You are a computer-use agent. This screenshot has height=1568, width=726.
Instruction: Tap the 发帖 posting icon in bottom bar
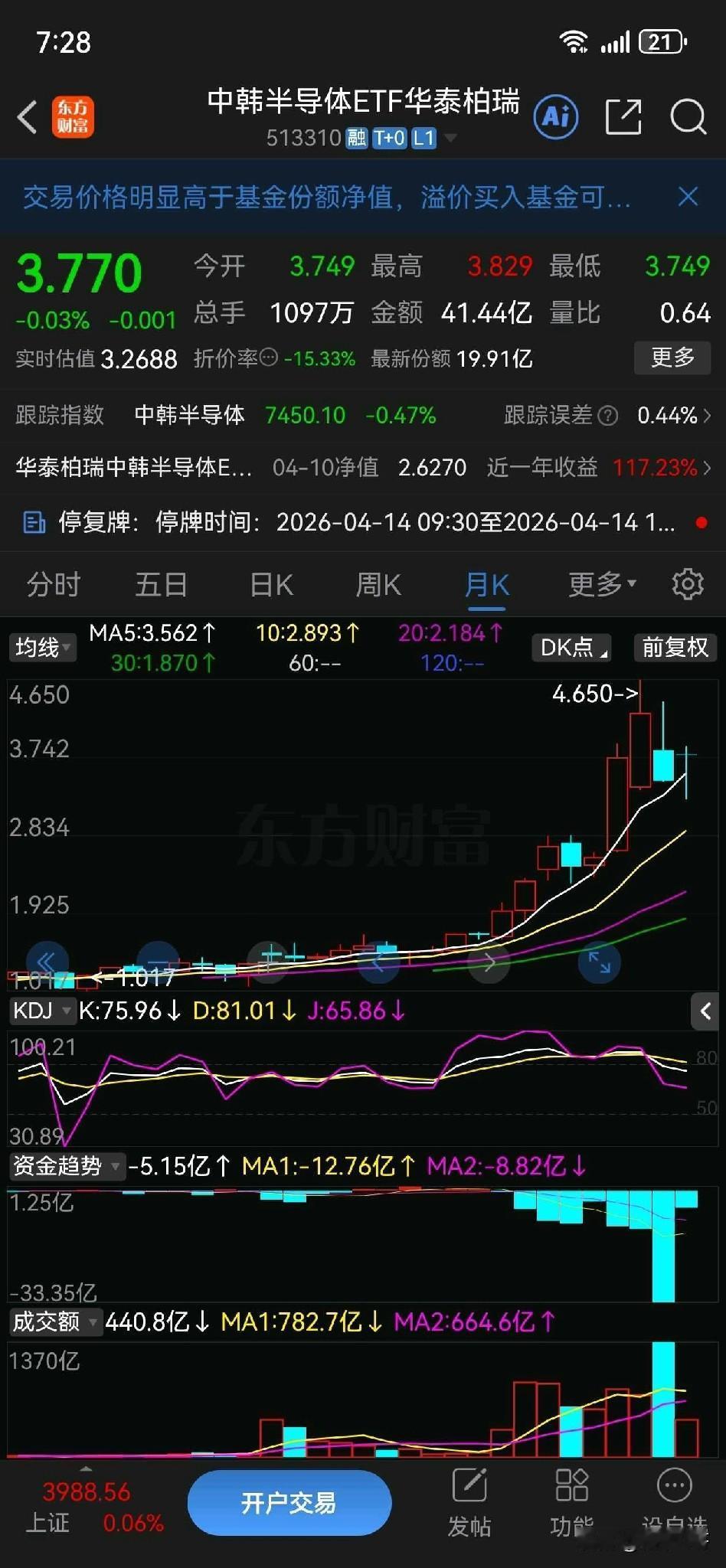click(469, 1497)
